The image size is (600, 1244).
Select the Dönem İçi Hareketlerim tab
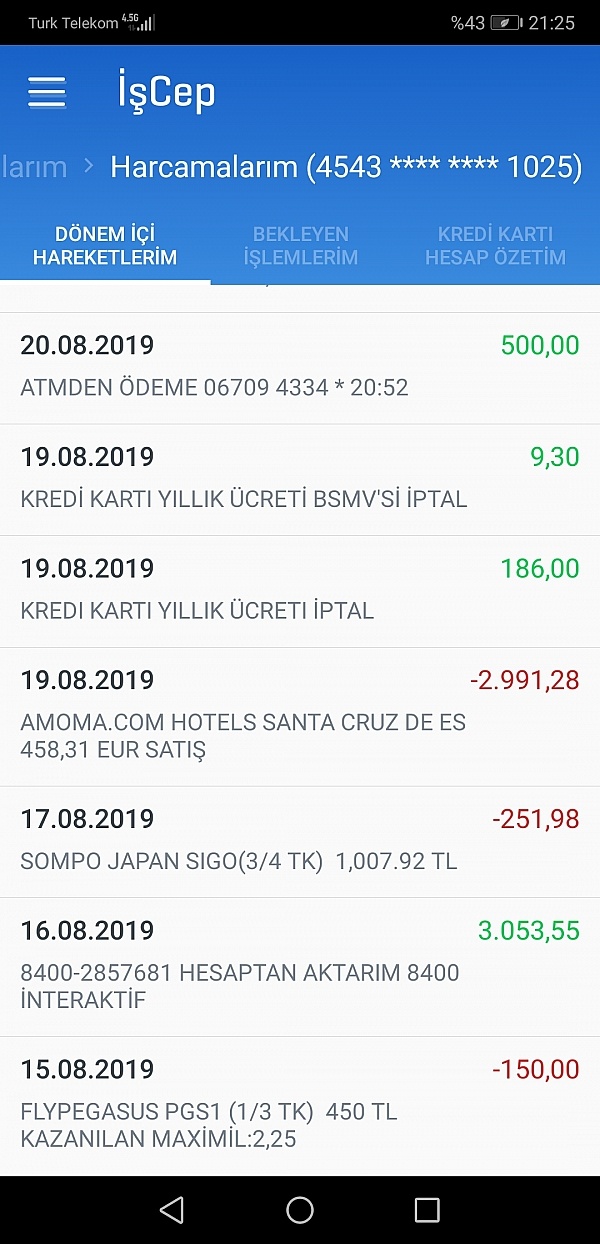105,246
